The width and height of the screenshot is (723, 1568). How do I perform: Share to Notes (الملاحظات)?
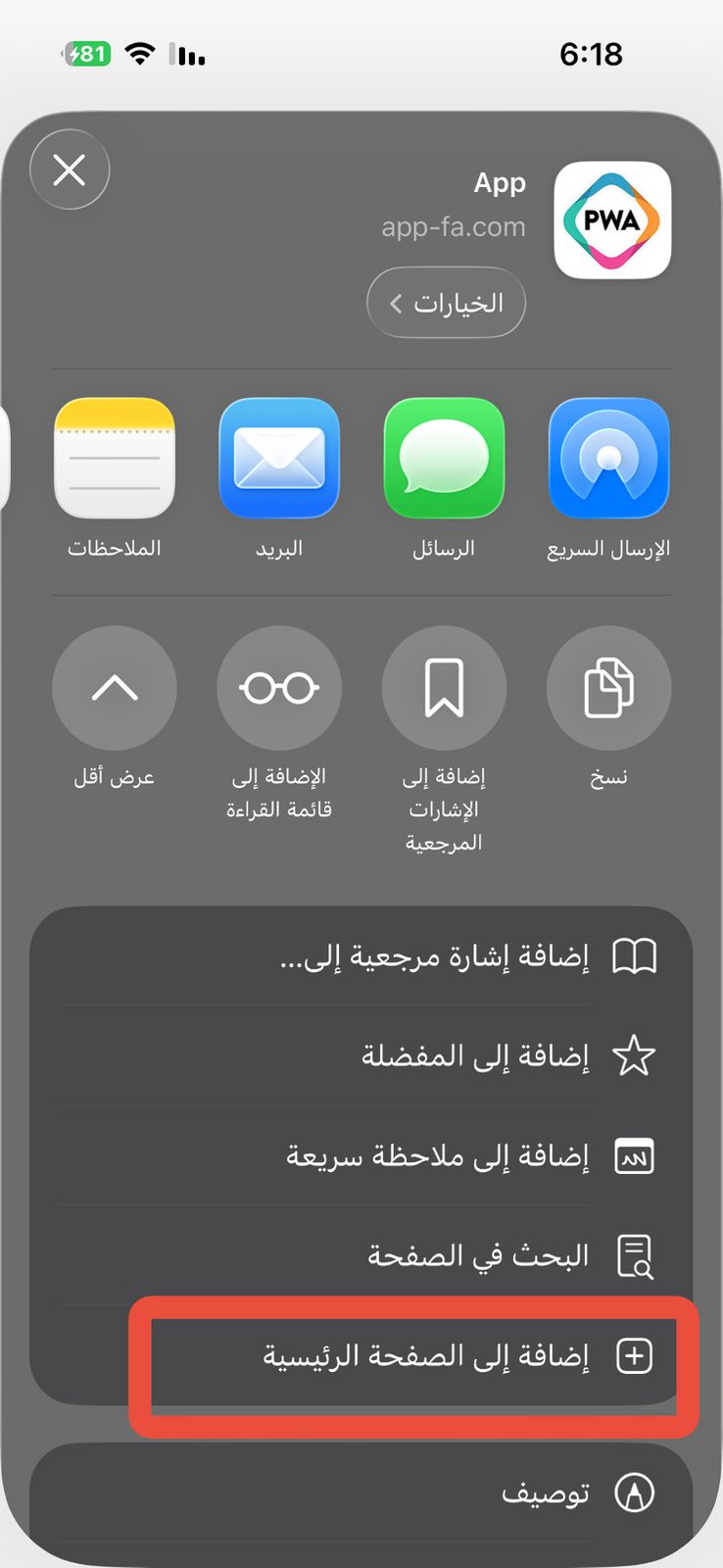point(115,459)
